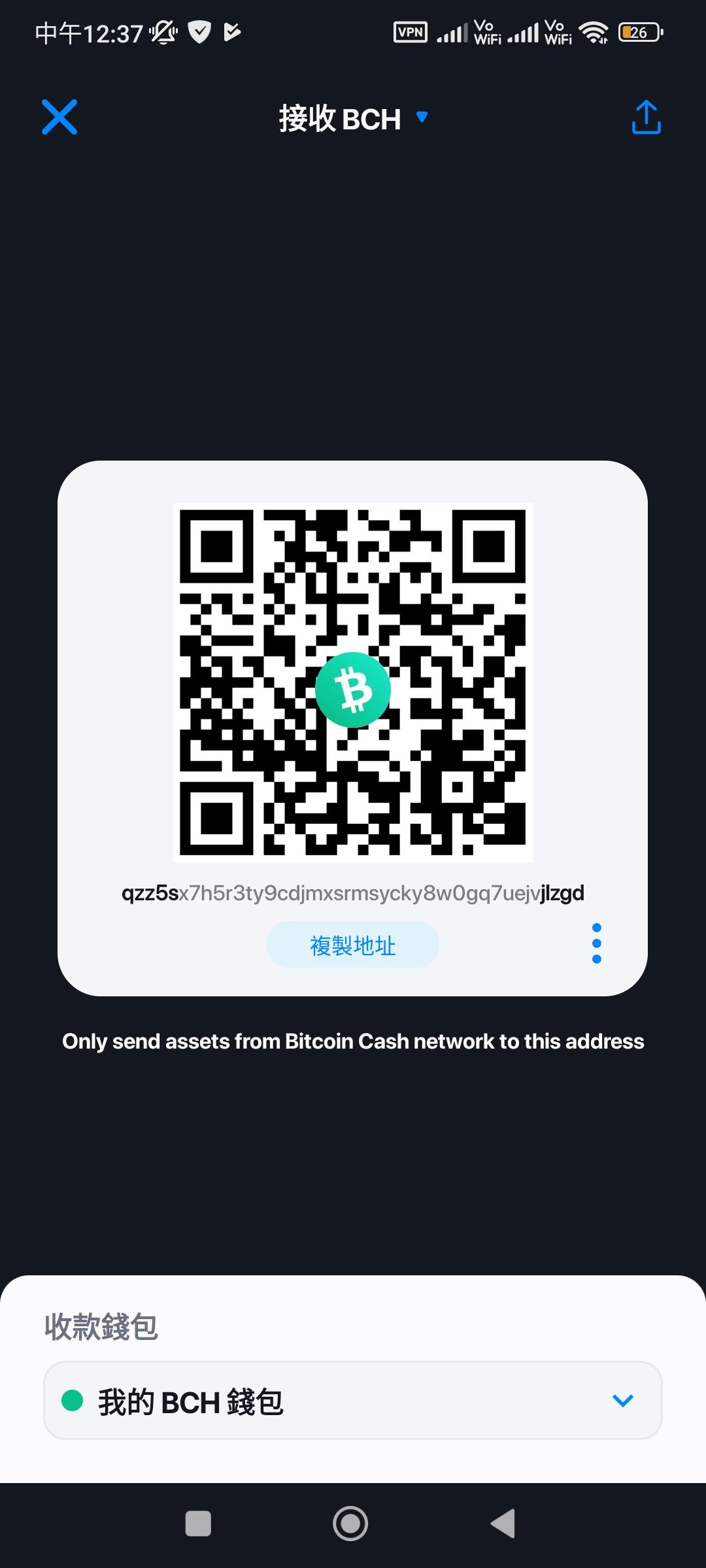
Task: Go back using the system back button
Action: (x=503, y=1524)
